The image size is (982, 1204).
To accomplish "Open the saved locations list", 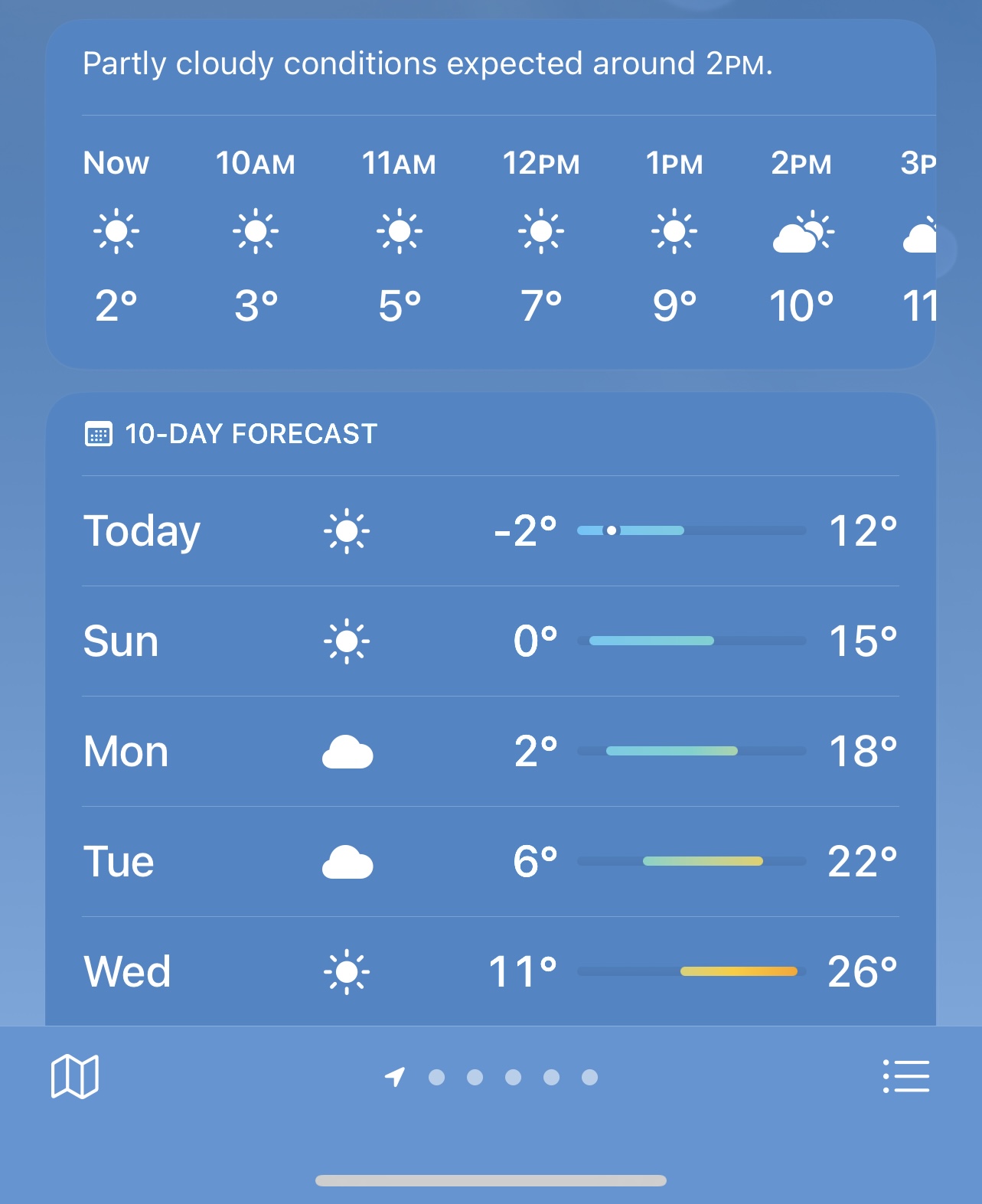I will tap(906, 1076).
